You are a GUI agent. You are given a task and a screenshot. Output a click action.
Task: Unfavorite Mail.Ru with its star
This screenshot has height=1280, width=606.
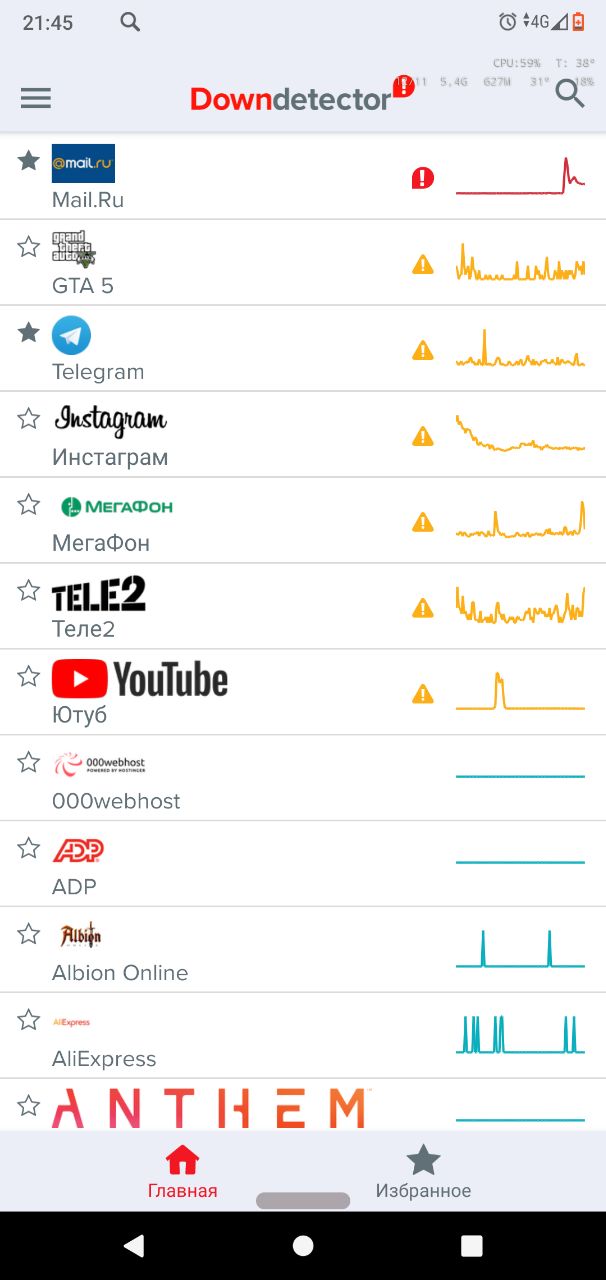pos(29,160)
